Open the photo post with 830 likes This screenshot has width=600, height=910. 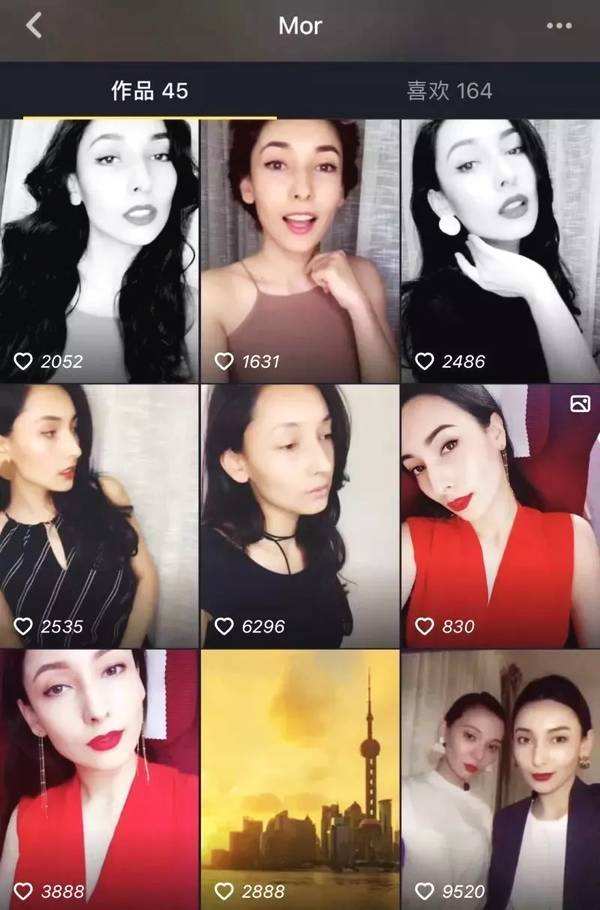[x=500, y=515]
